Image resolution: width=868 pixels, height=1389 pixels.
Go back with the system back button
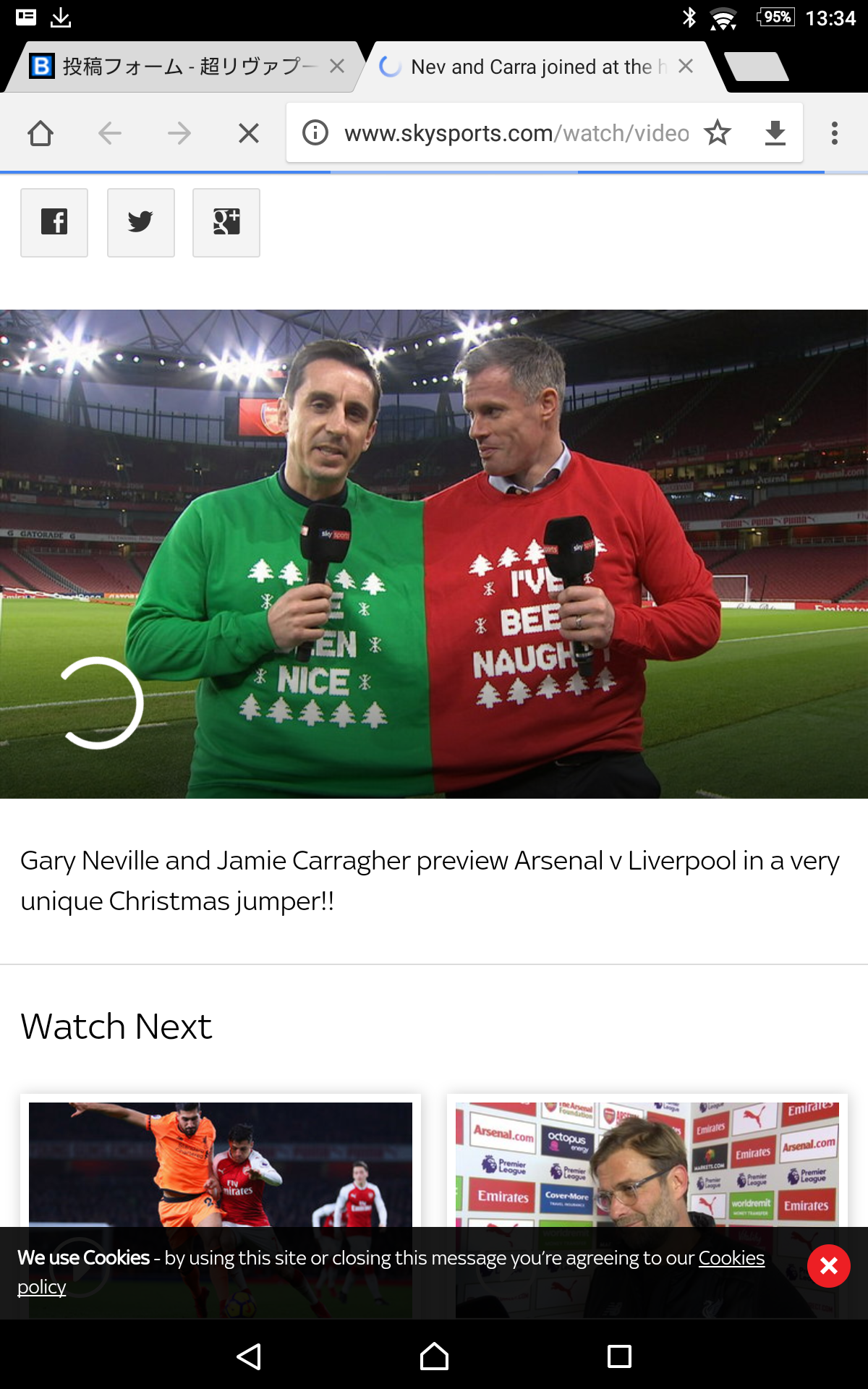pos(249,1356)
